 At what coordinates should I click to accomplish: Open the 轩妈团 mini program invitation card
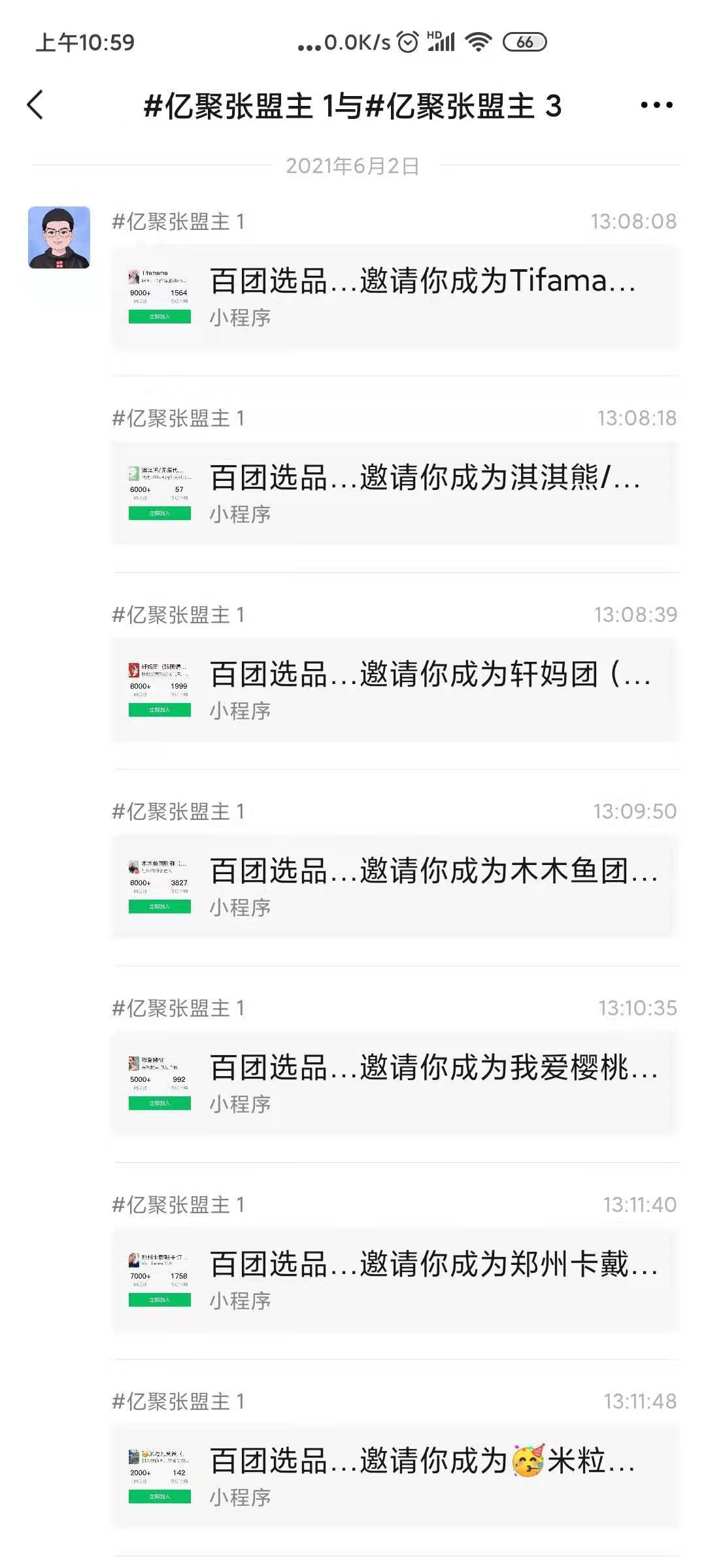395,690
